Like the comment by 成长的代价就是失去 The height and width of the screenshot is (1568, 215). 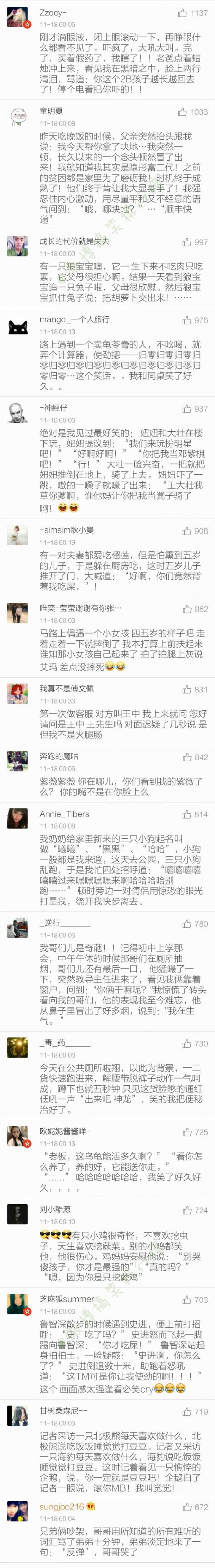point(186,242)
